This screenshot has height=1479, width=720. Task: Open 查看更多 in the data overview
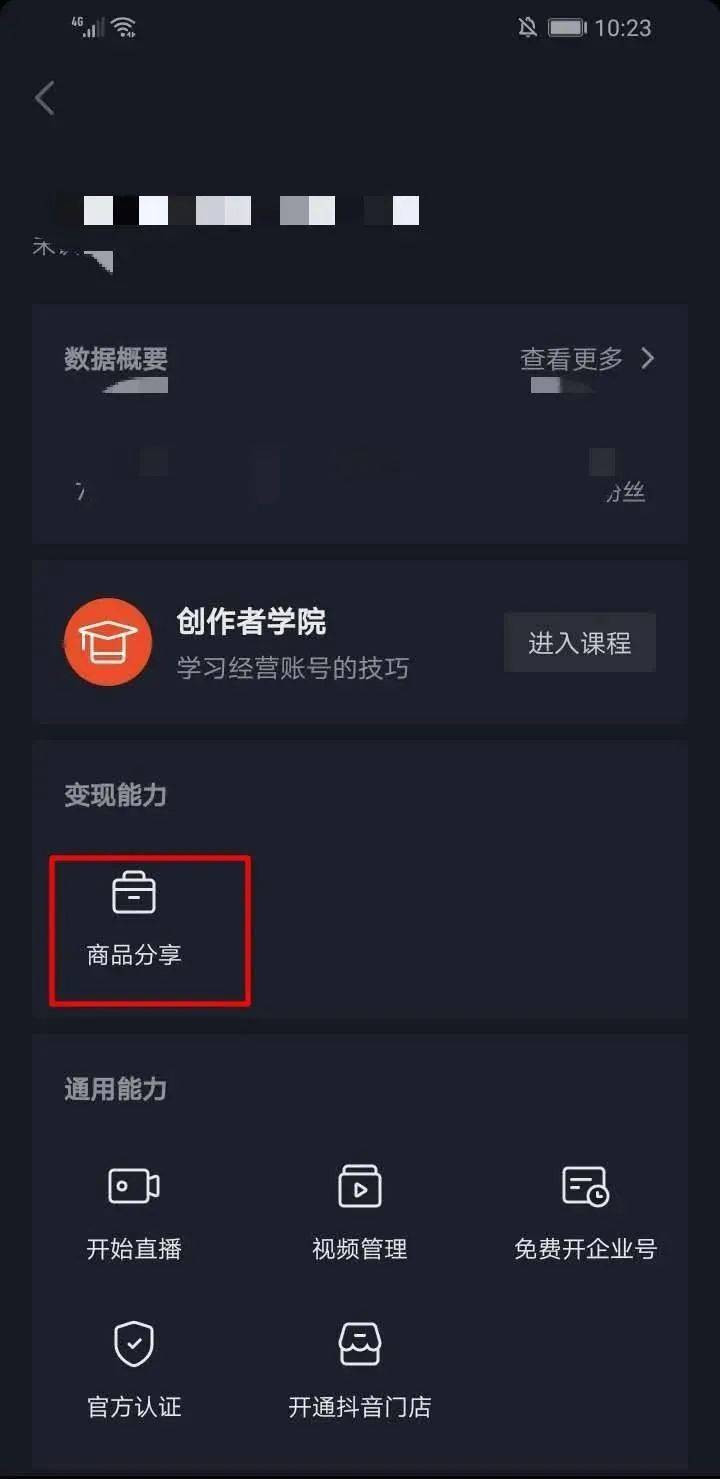(x=587, y=358)
